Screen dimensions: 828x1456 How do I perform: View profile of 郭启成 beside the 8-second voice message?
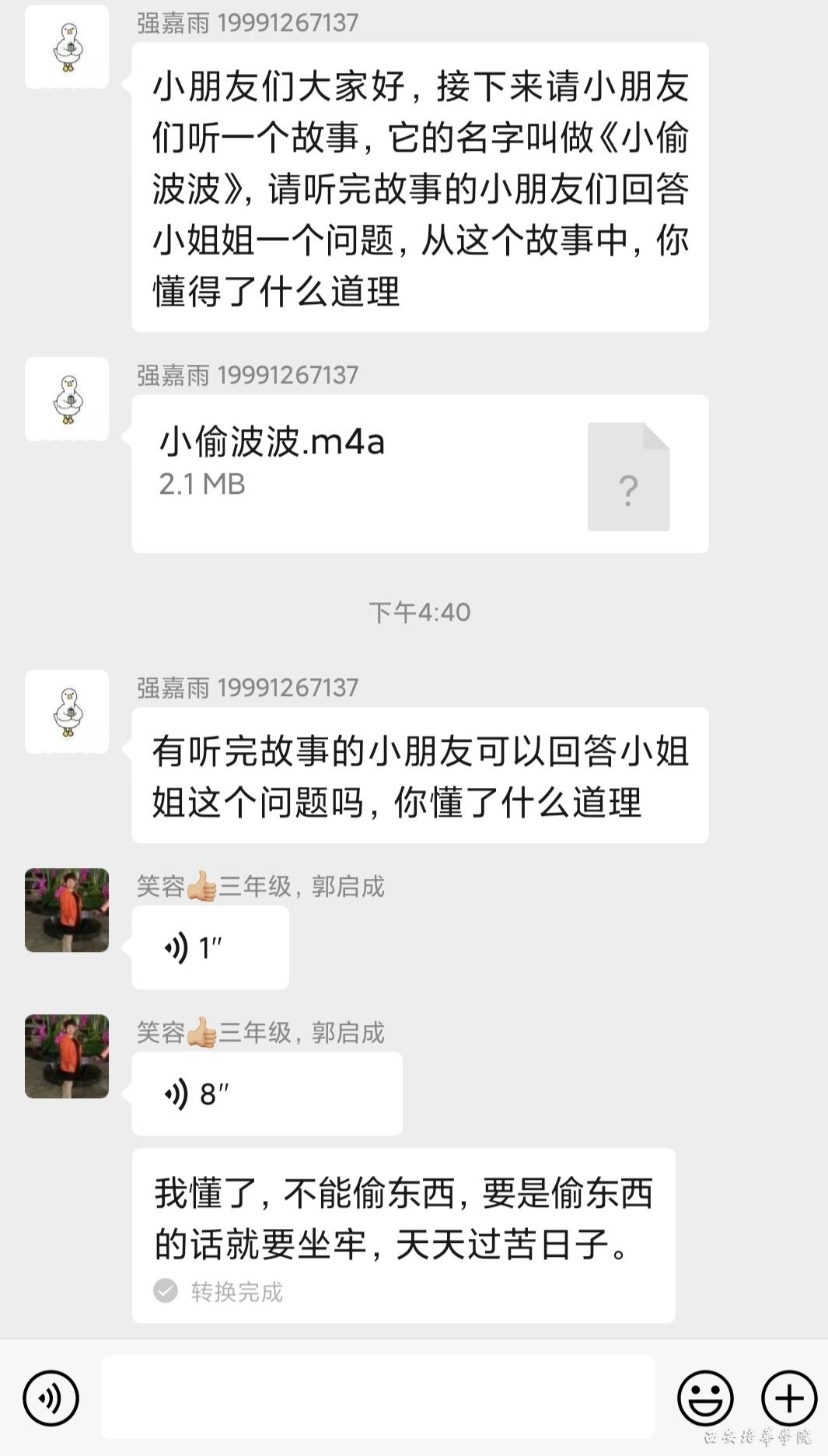tap(67, 1056)
